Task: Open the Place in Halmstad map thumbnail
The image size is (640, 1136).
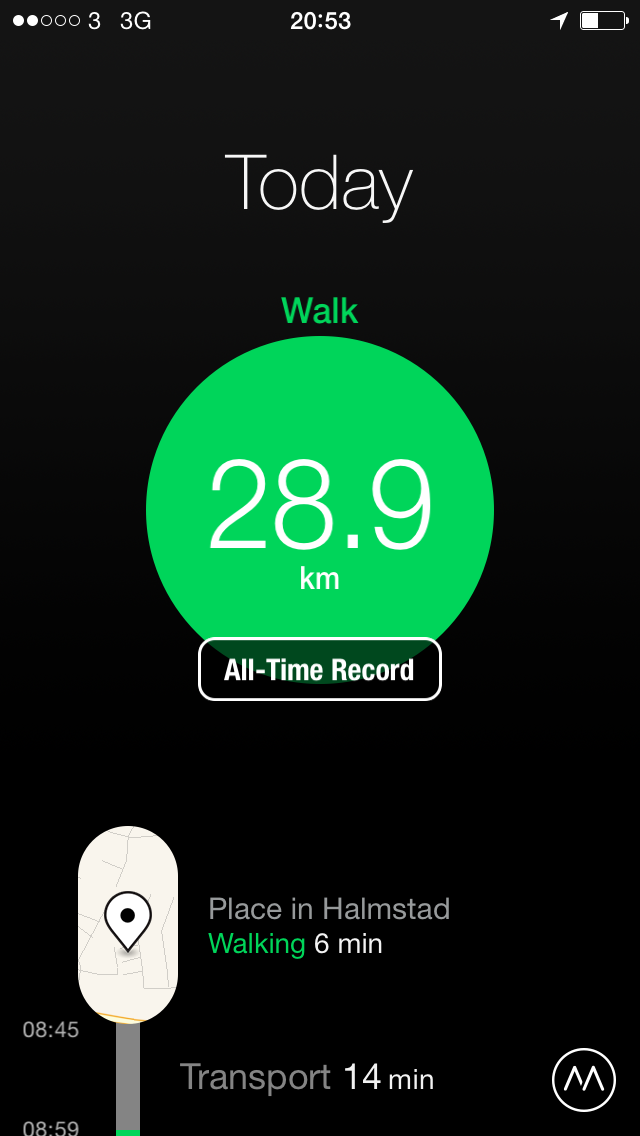Action: pos(128,924)
